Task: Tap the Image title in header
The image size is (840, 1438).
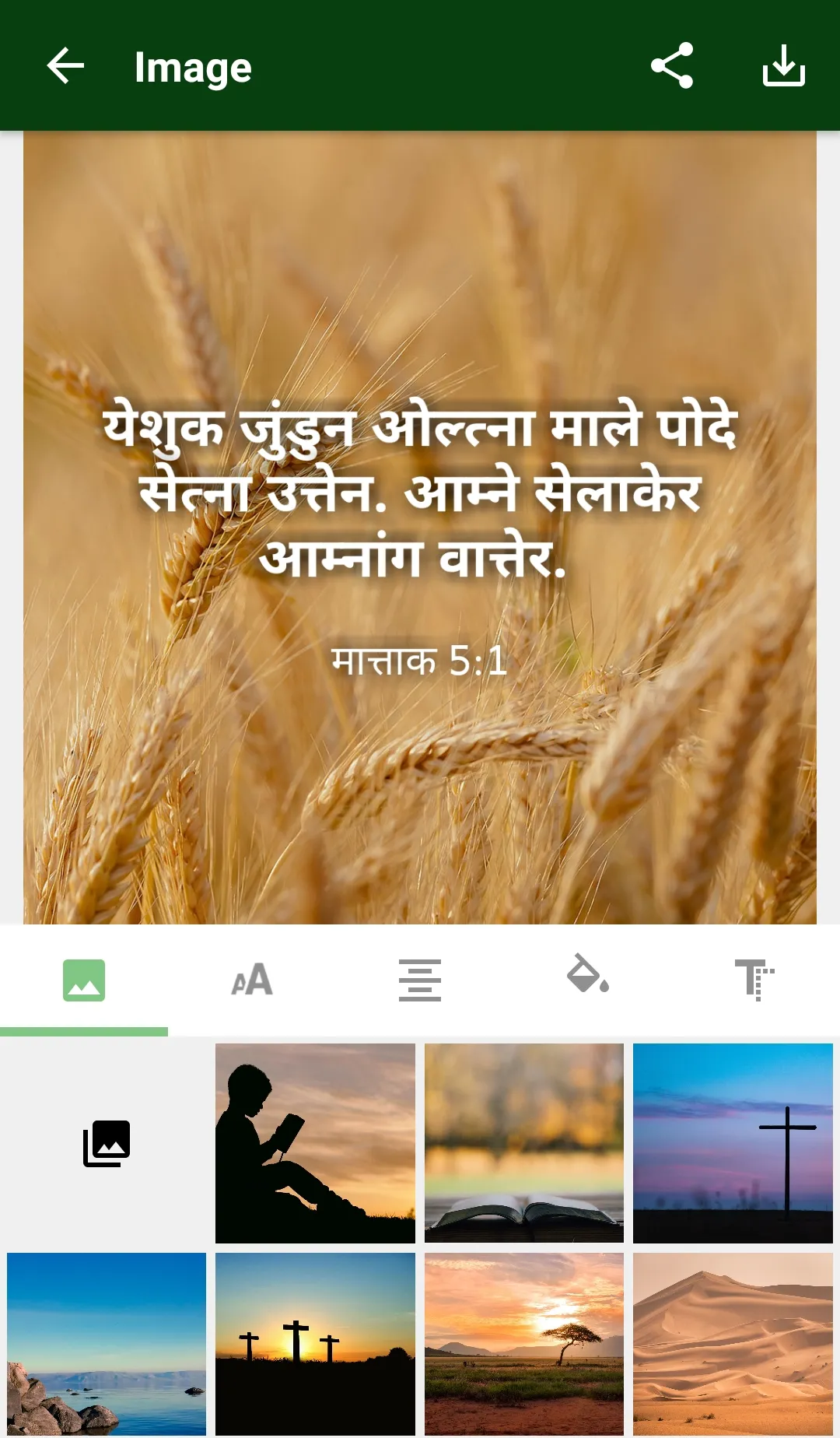Action: pos(192,66)
